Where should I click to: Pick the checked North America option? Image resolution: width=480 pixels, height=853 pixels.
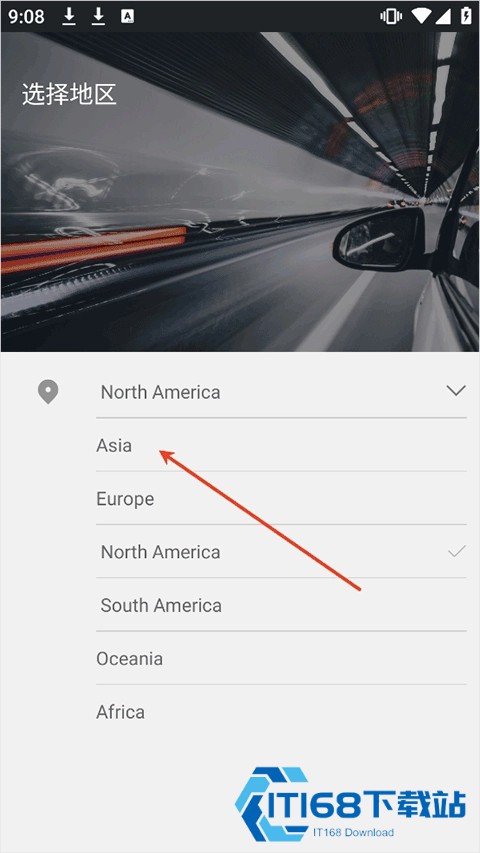coord(281,552)
